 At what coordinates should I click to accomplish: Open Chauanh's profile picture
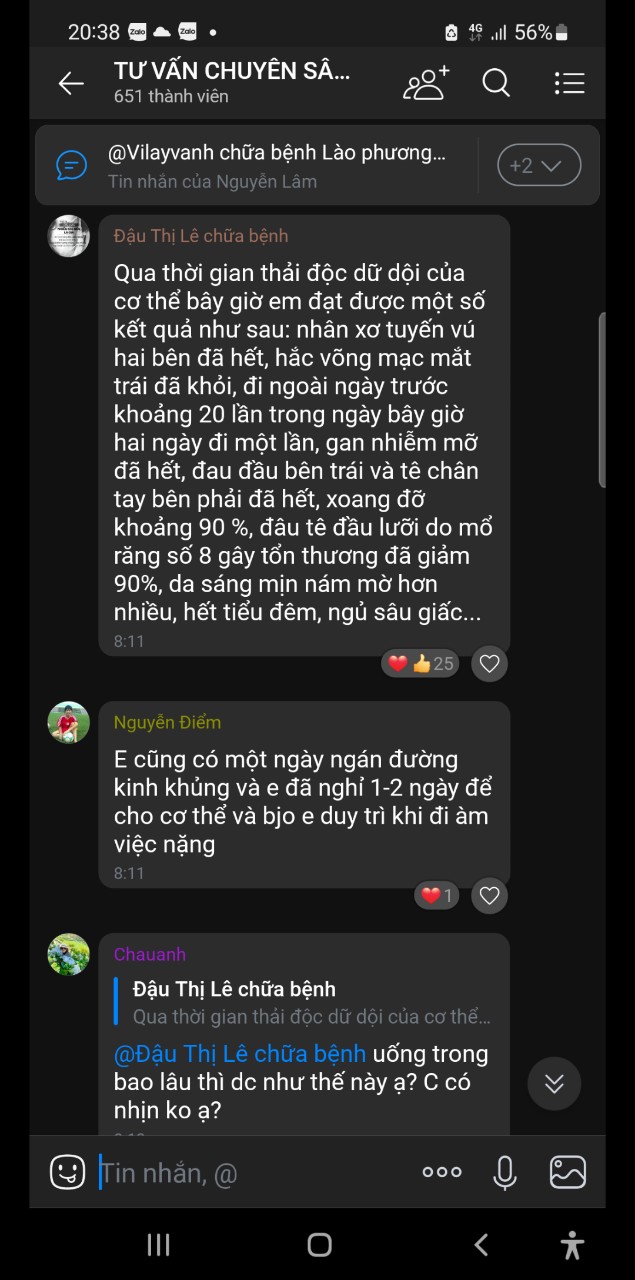pos(69,954)
